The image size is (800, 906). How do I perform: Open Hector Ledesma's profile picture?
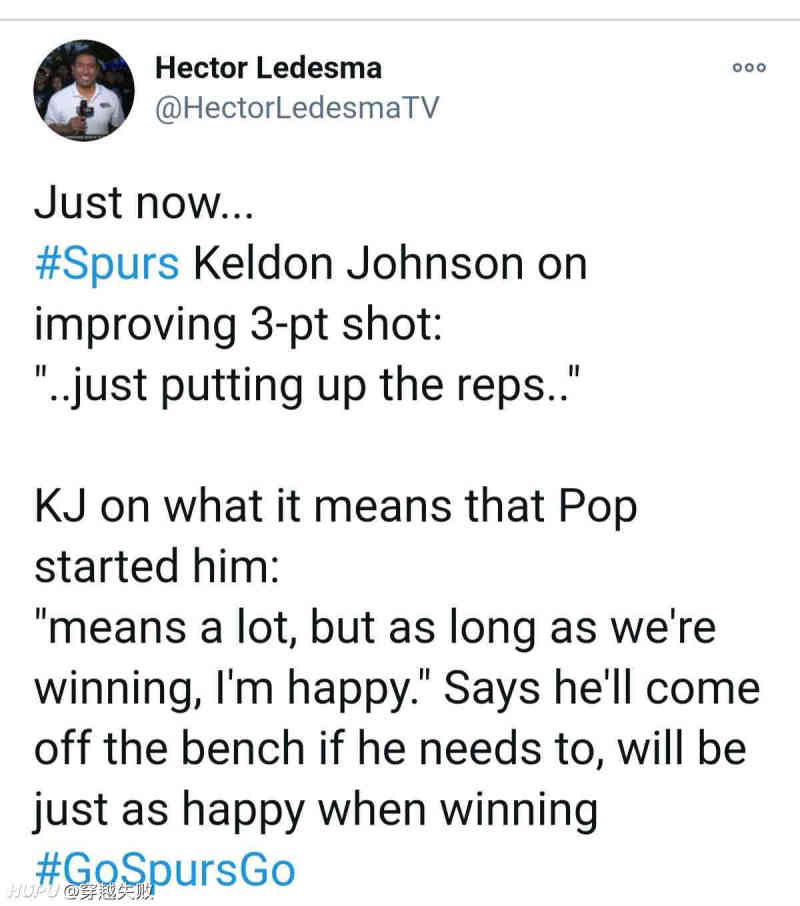[x=84, y=91]
